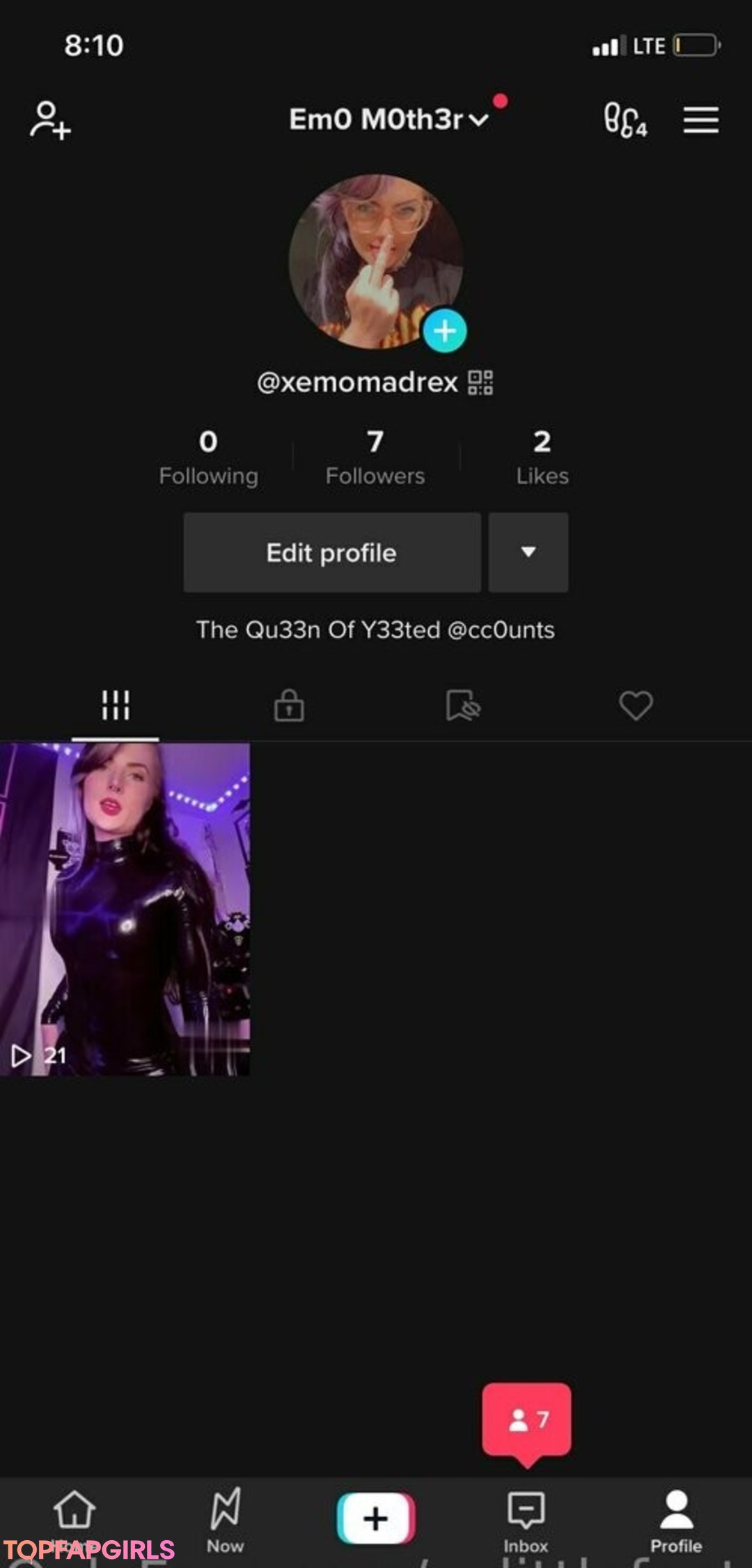Switch to the Now tab
This screenshot has width=752, height=1568.
coord(225,1517)
